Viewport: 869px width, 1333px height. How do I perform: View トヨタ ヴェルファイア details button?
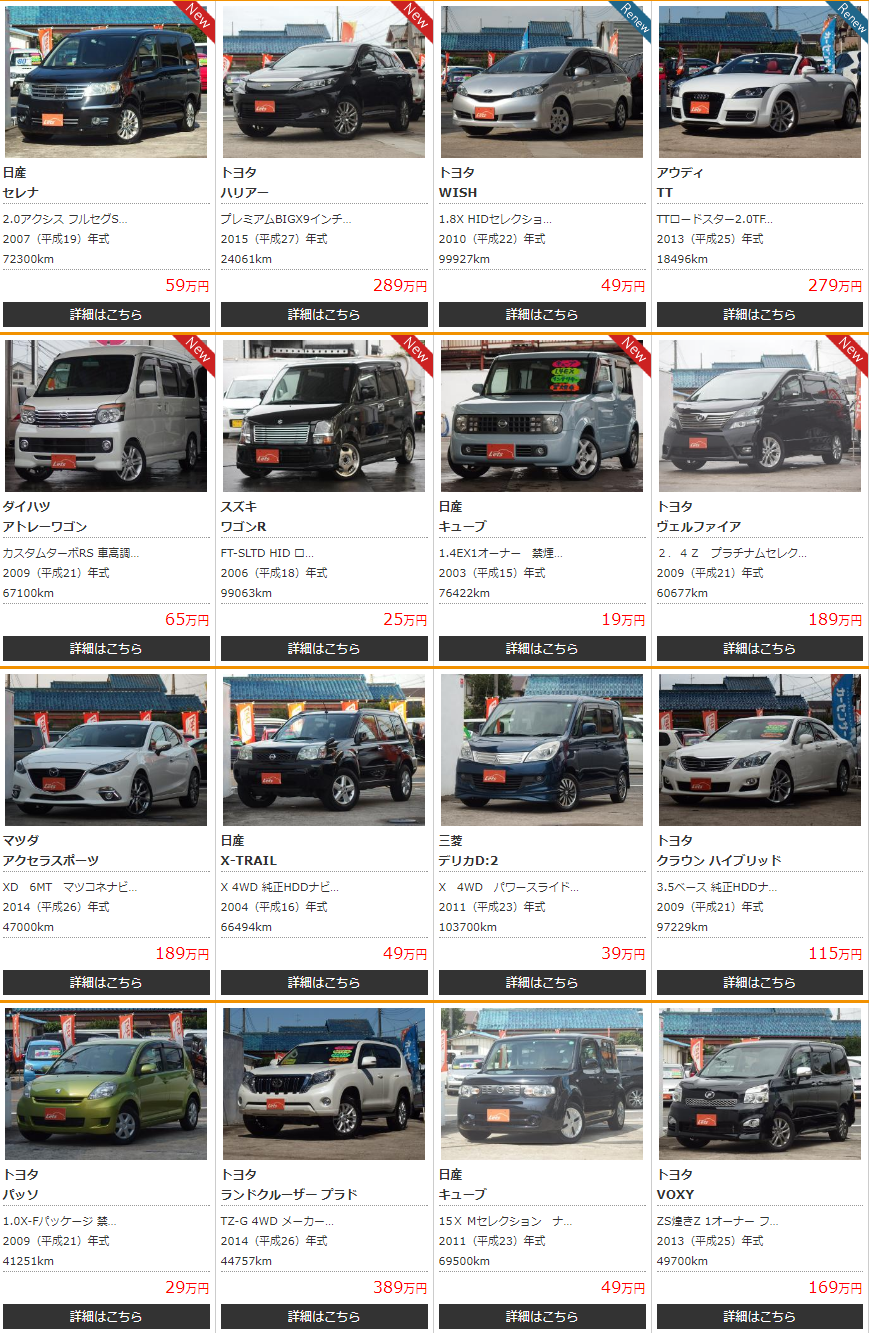point(760,648)
